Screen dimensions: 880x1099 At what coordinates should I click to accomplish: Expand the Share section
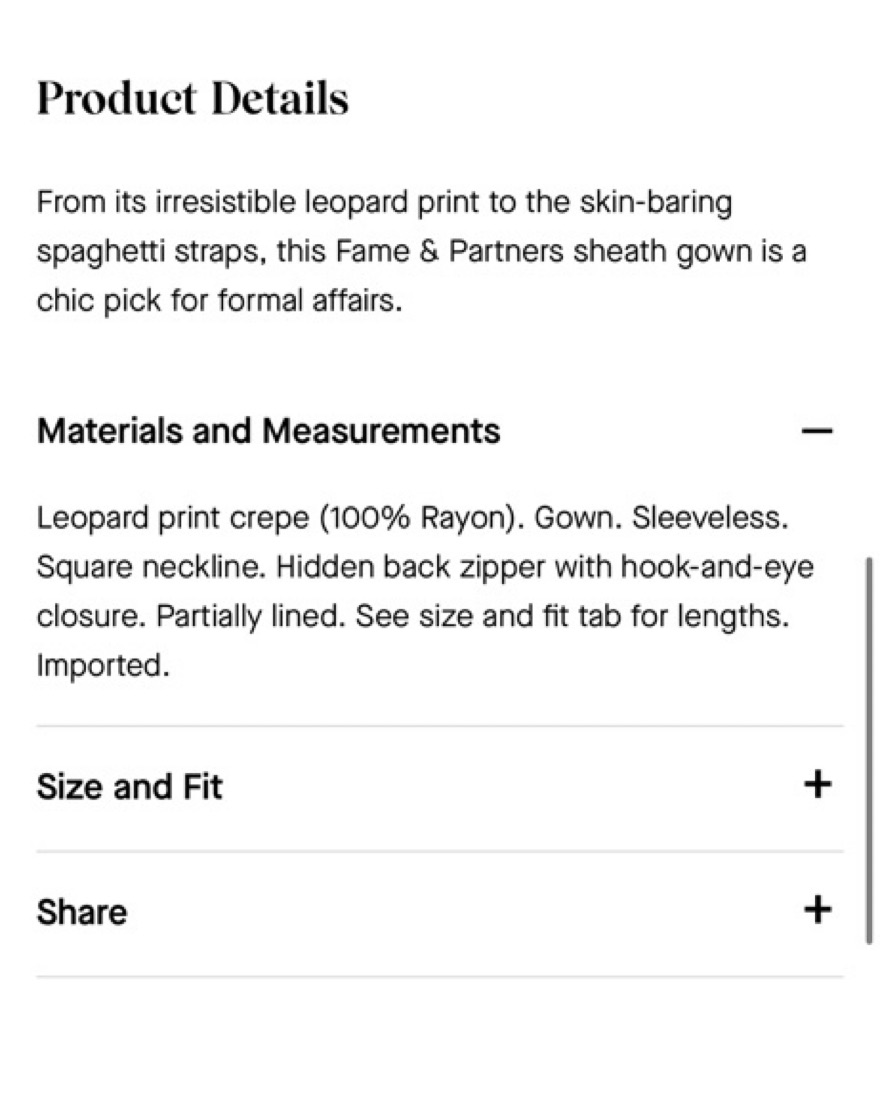tap(818, 910)
